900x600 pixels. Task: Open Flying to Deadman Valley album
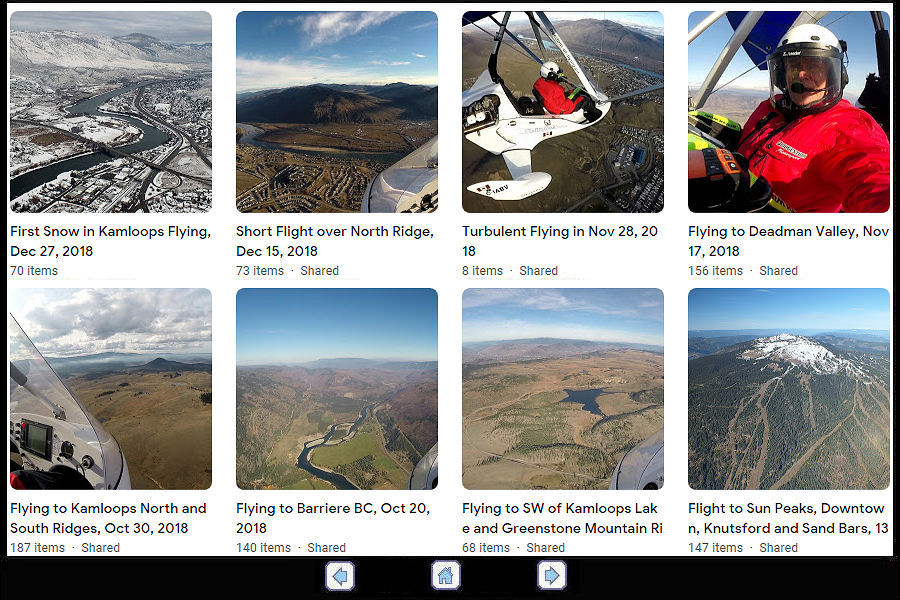[788, 112]
